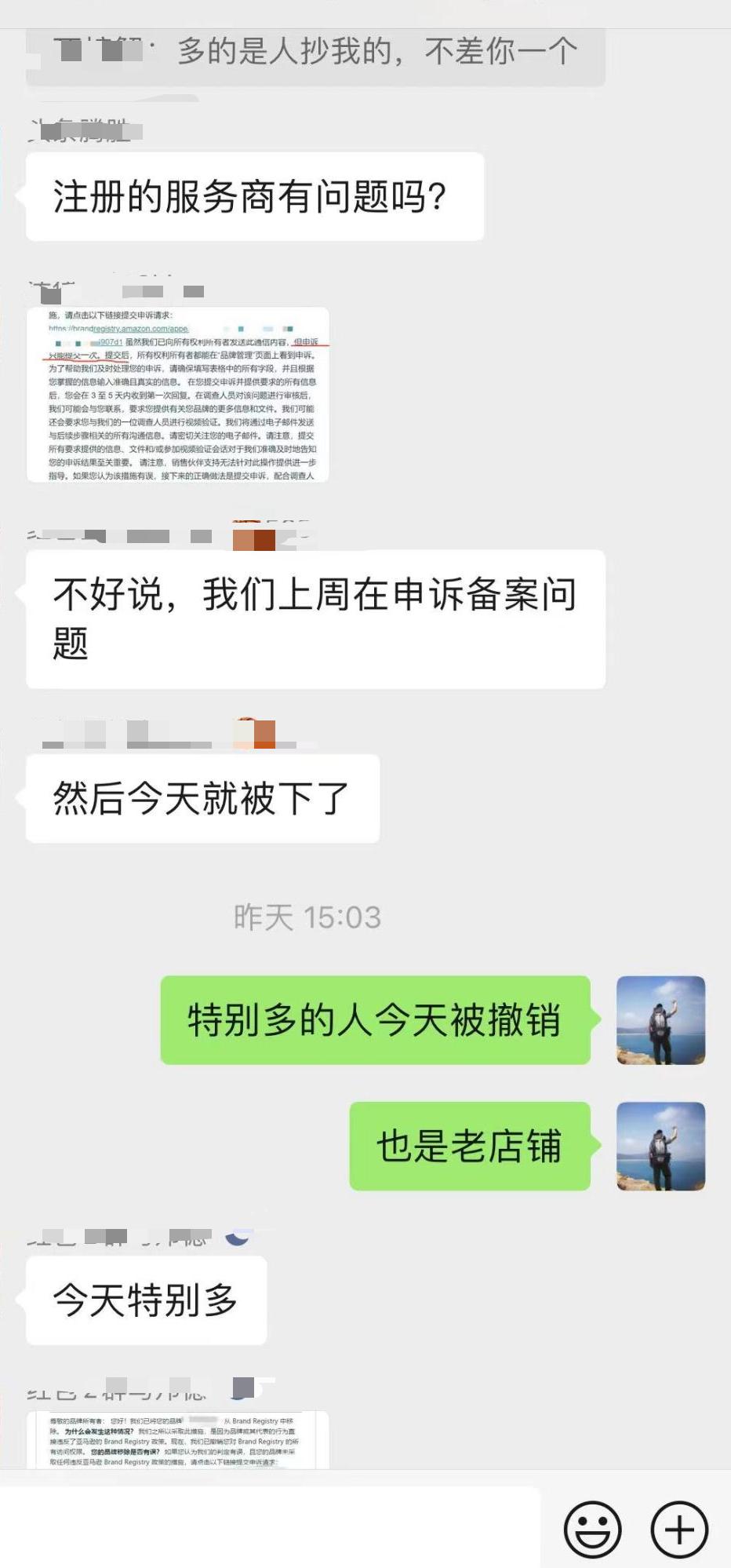Select the "然后今天就被下了" bubble

[x=202, y=797]
